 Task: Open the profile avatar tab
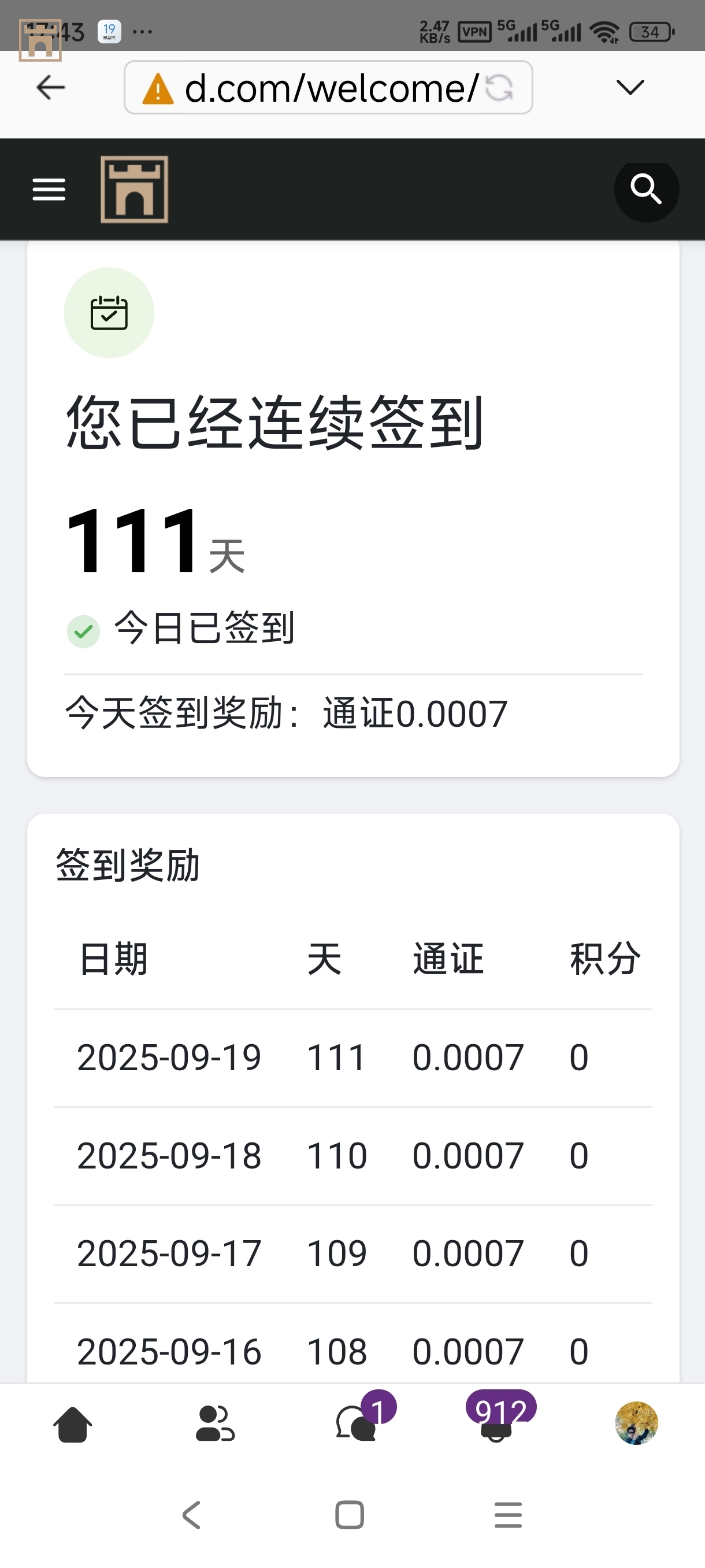[x=636, y=1423]
